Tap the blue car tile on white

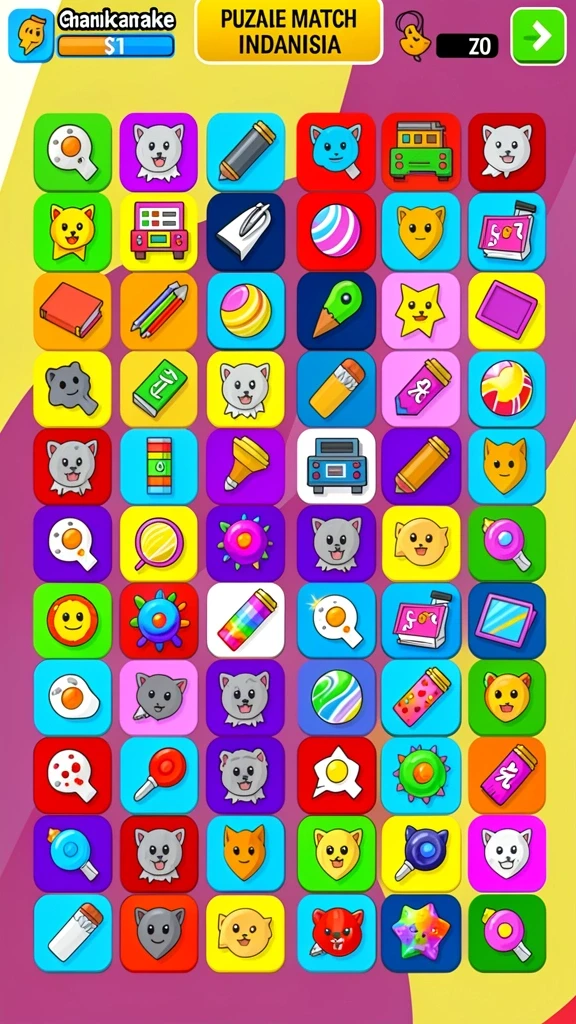[336, 466]
